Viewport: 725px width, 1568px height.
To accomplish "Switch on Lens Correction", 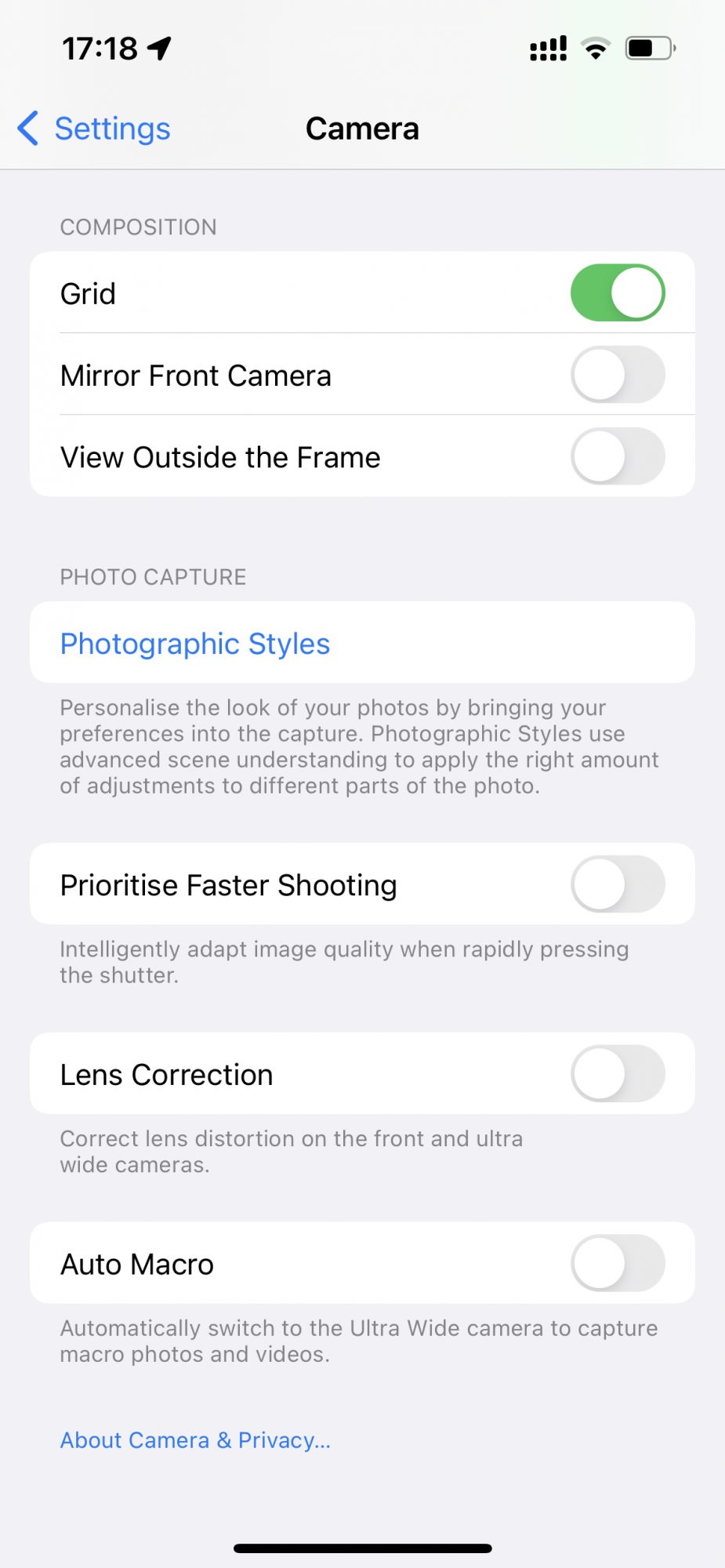I will [x=617, y=1074].
